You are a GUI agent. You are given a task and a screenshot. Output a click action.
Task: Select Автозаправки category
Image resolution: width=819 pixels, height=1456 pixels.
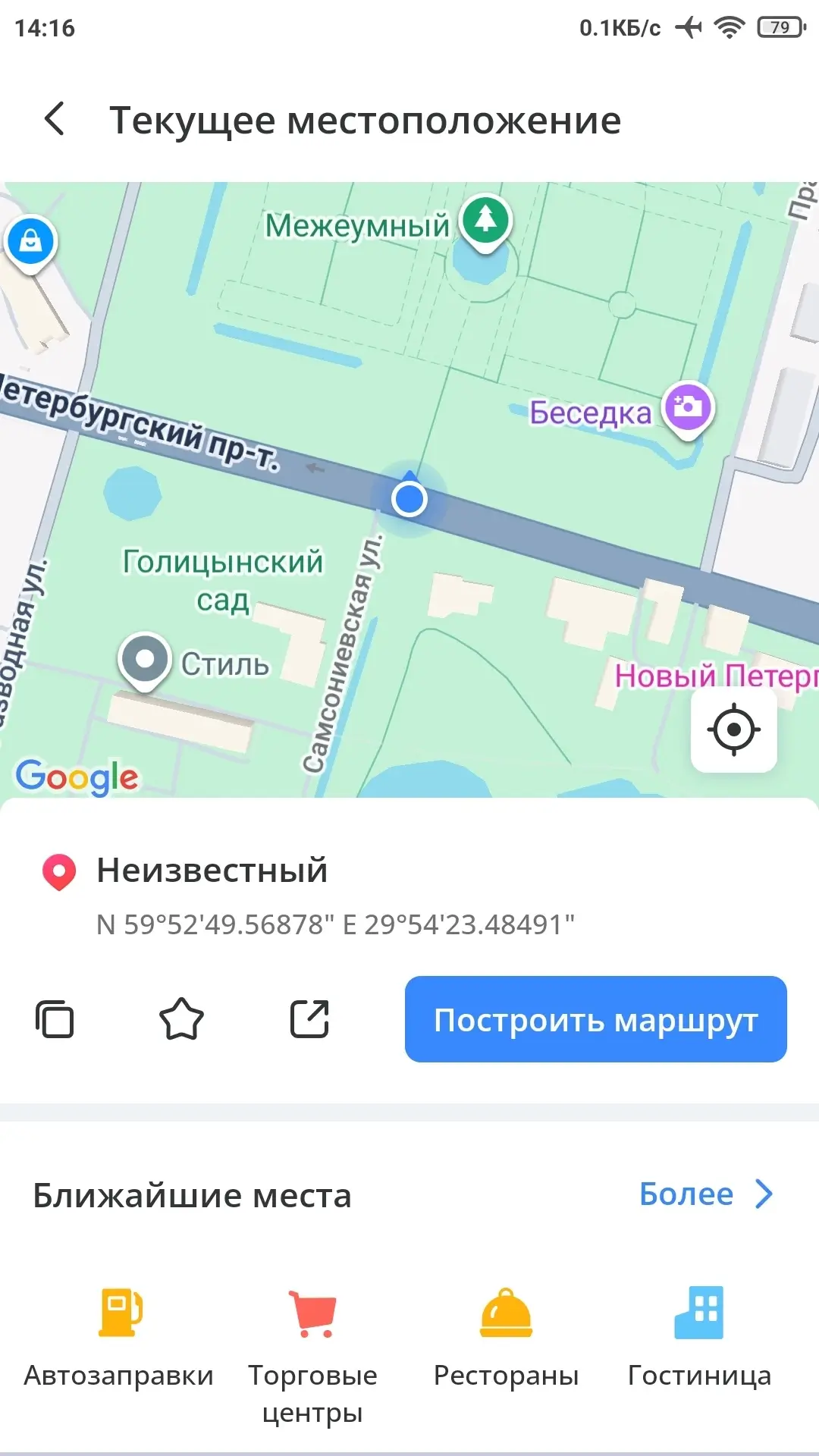click(x=119, y=1335)
